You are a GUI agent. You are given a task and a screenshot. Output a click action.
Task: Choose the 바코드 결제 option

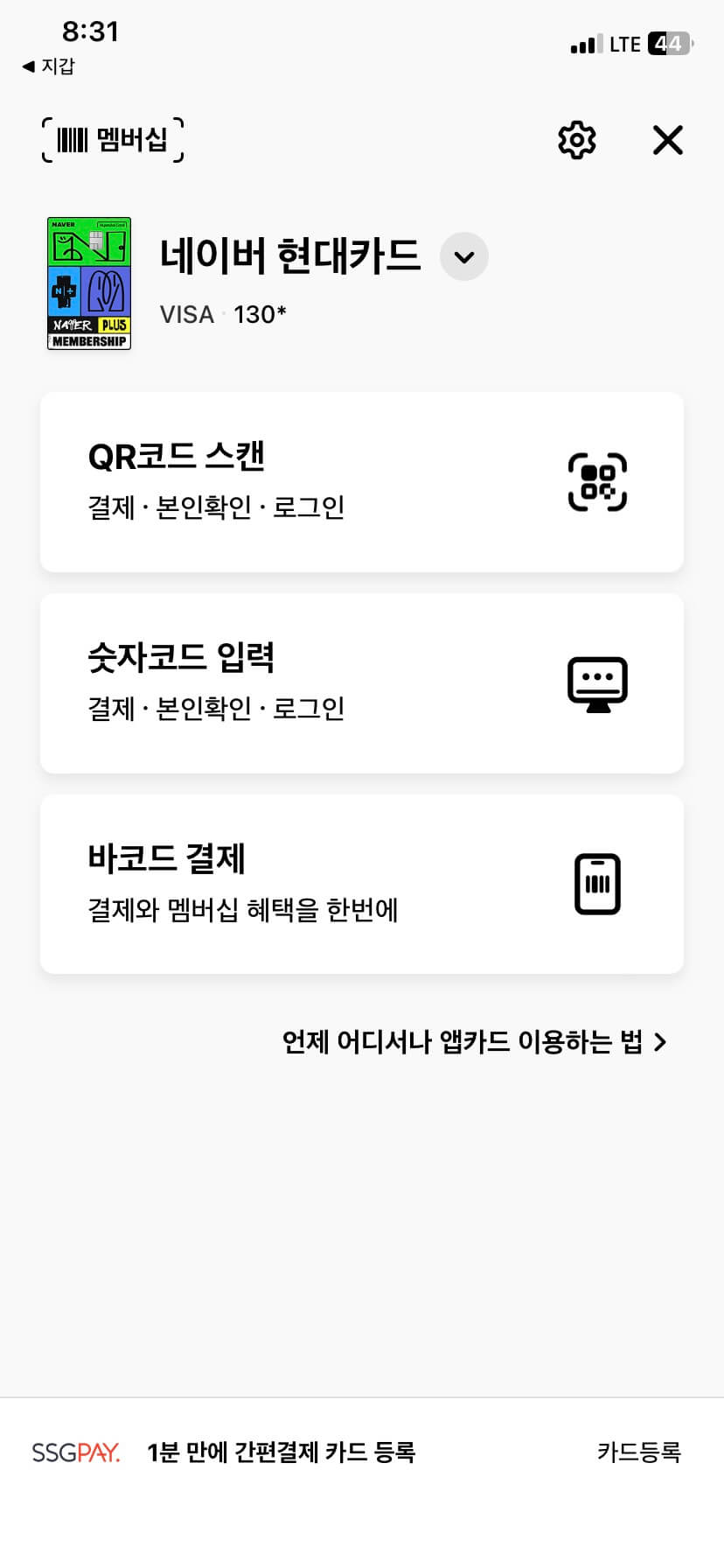pyautogui.click(x=361, y=884)
